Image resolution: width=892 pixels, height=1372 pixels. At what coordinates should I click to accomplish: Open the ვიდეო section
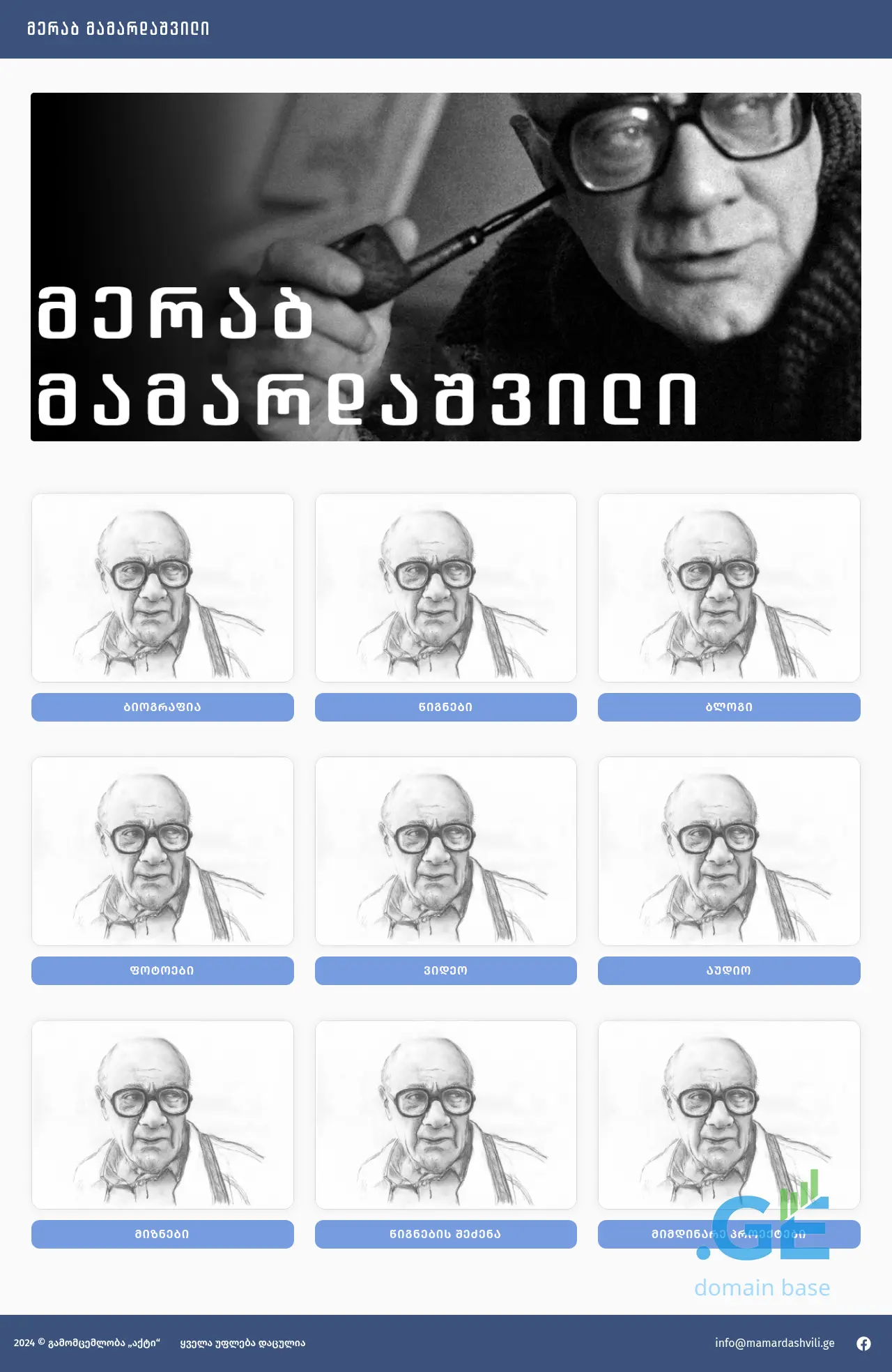tap(445, 970)
